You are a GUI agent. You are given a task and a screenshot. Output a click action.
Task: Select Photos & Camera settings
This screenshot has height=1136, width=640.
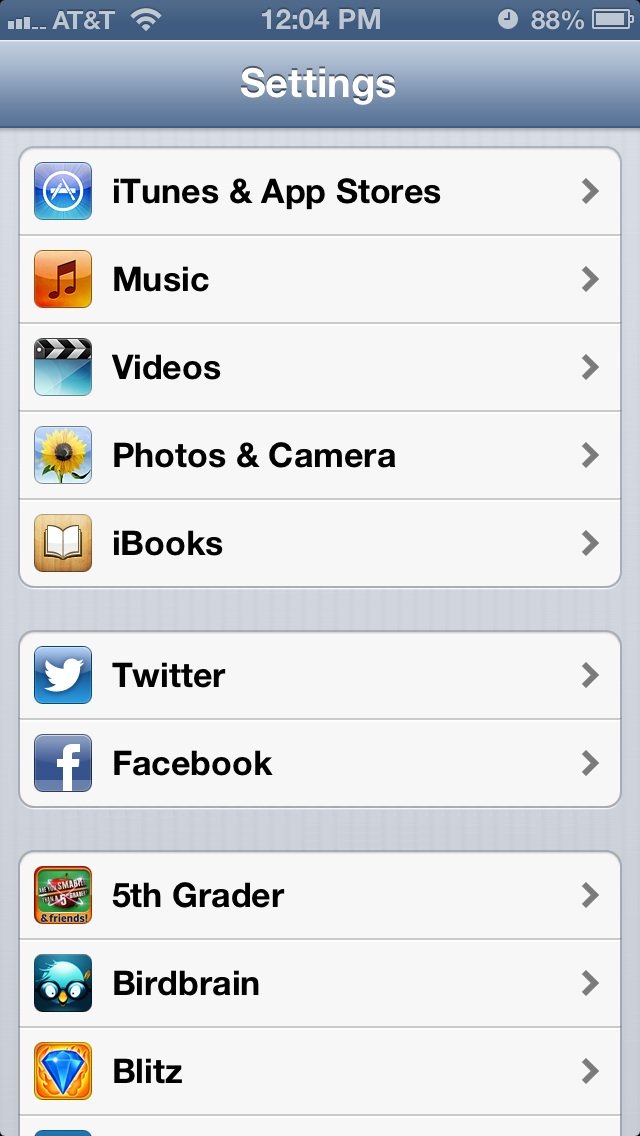pos(320,456)
